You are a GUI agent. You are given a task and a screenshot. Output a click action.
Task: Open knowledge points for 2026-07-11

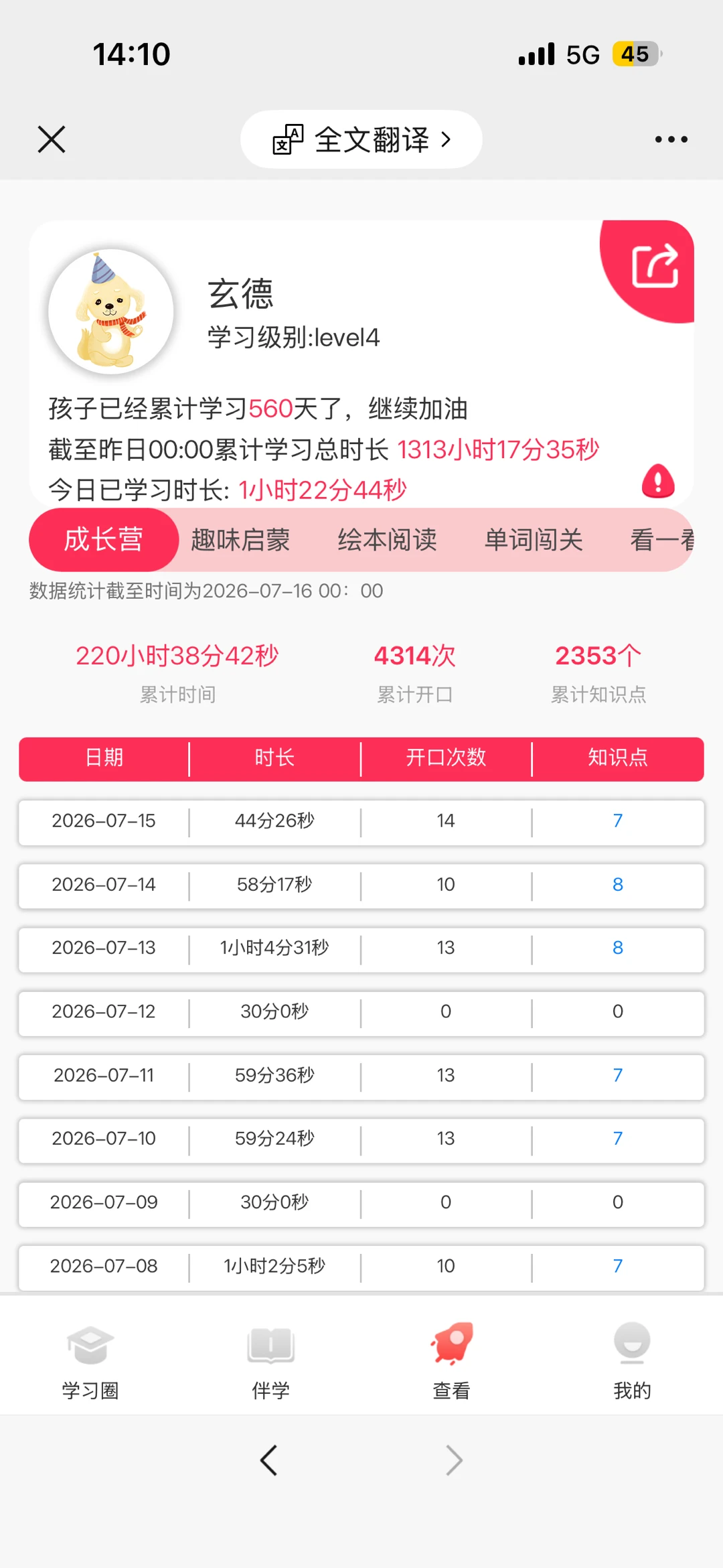tap(618, 1075)
